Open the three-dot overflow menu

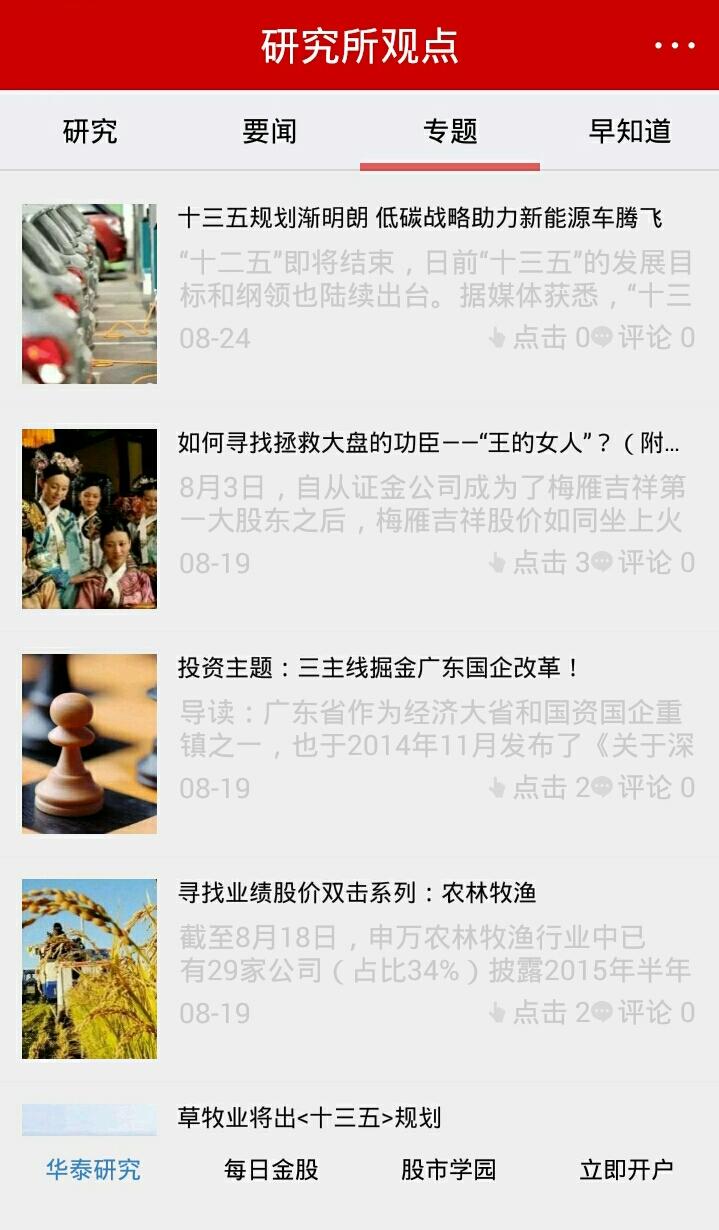point(674,46)
